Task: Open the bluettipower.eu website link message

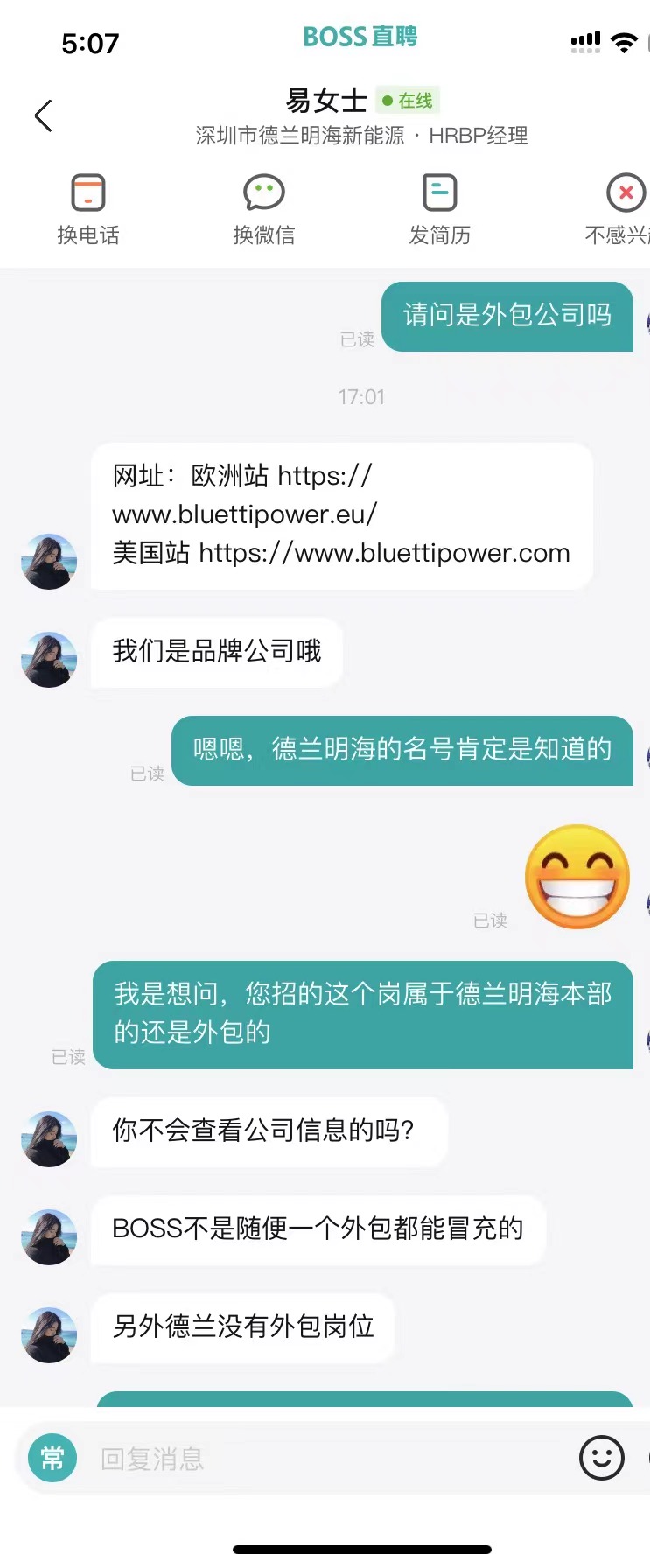Action: [245, 514]
